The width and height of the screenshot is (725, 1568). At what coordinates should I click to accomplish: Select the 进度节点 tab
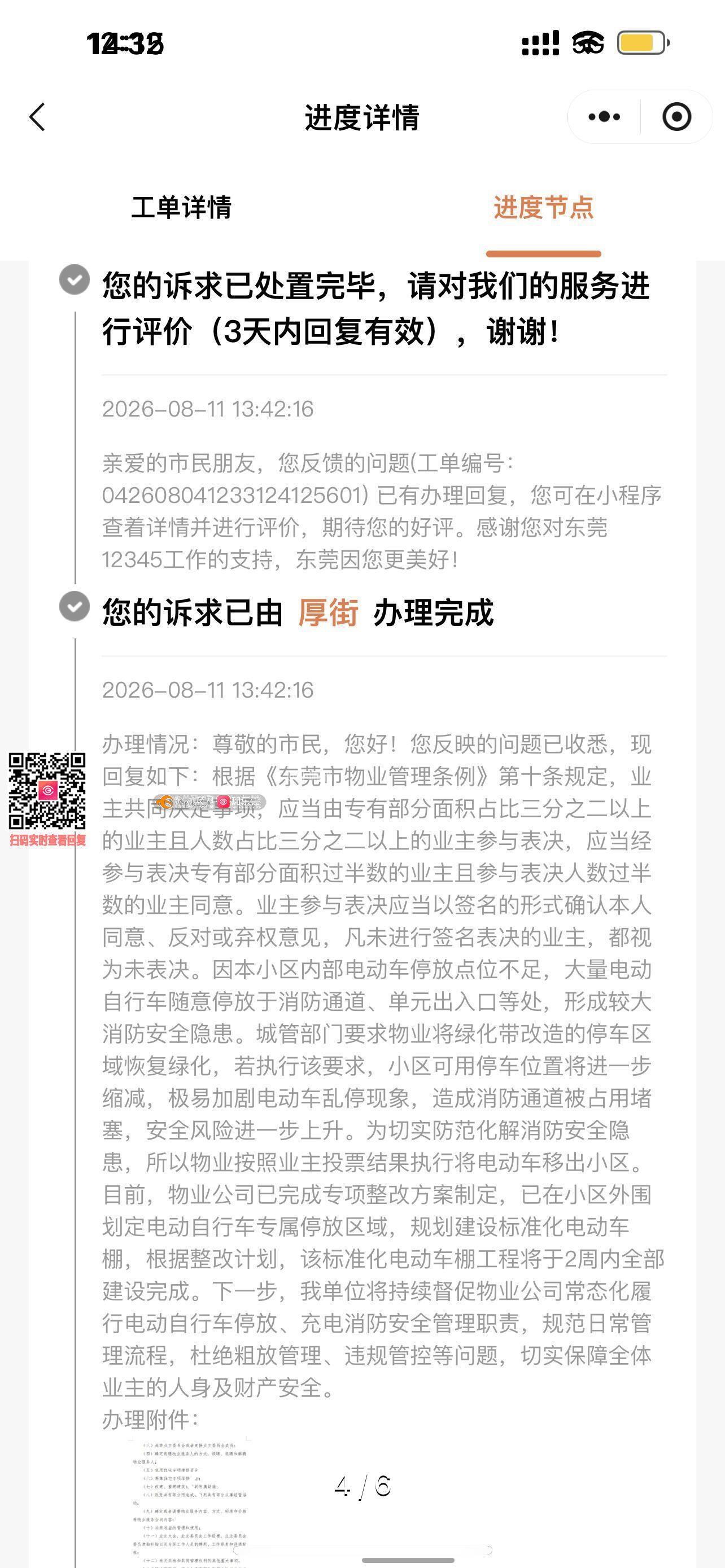click(544, 208)
